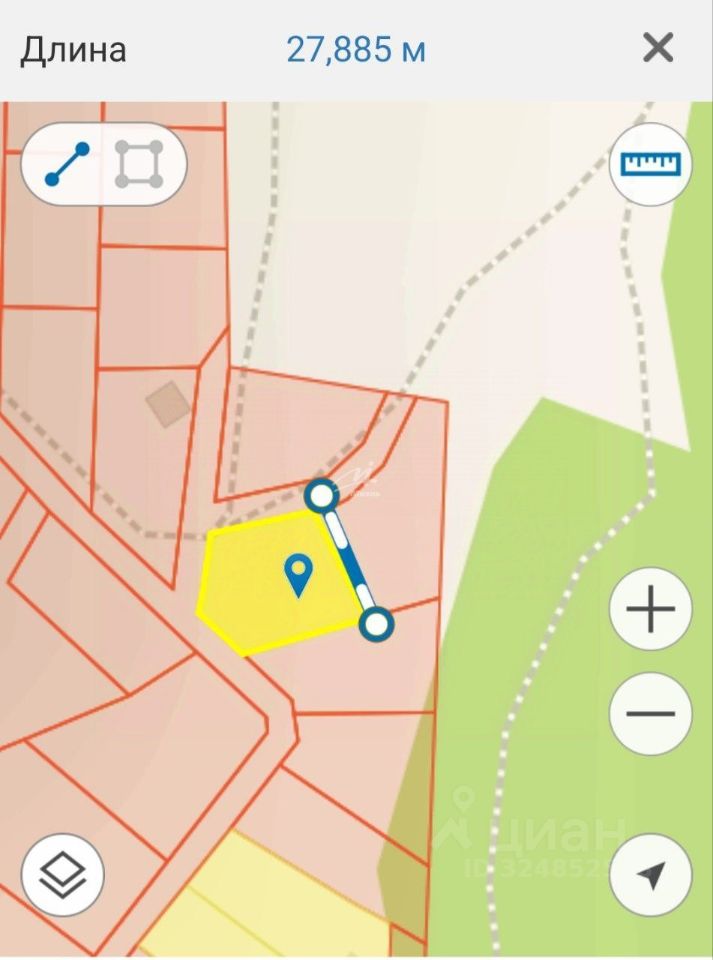Image resolution: width=713 pixels, height=960 pixels.
Task: Switch to polygon area measuring mode
Action: (x=139, y=164)
